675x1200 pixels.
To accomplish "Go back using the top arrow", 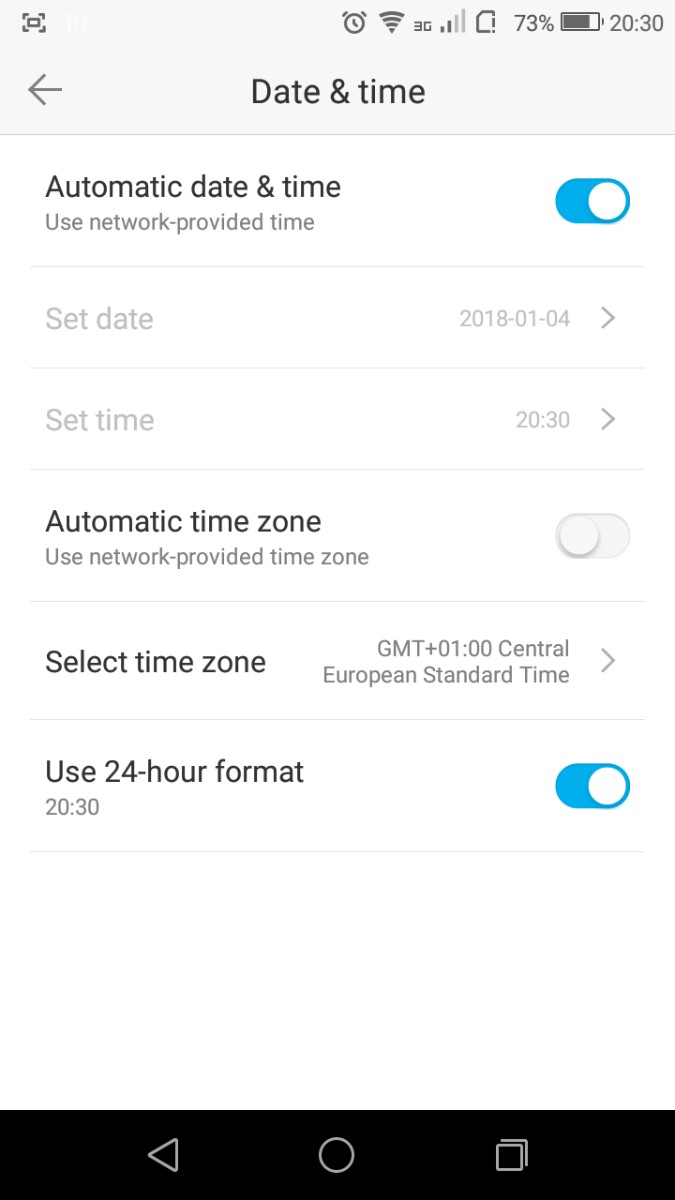I will pos(45,91).
